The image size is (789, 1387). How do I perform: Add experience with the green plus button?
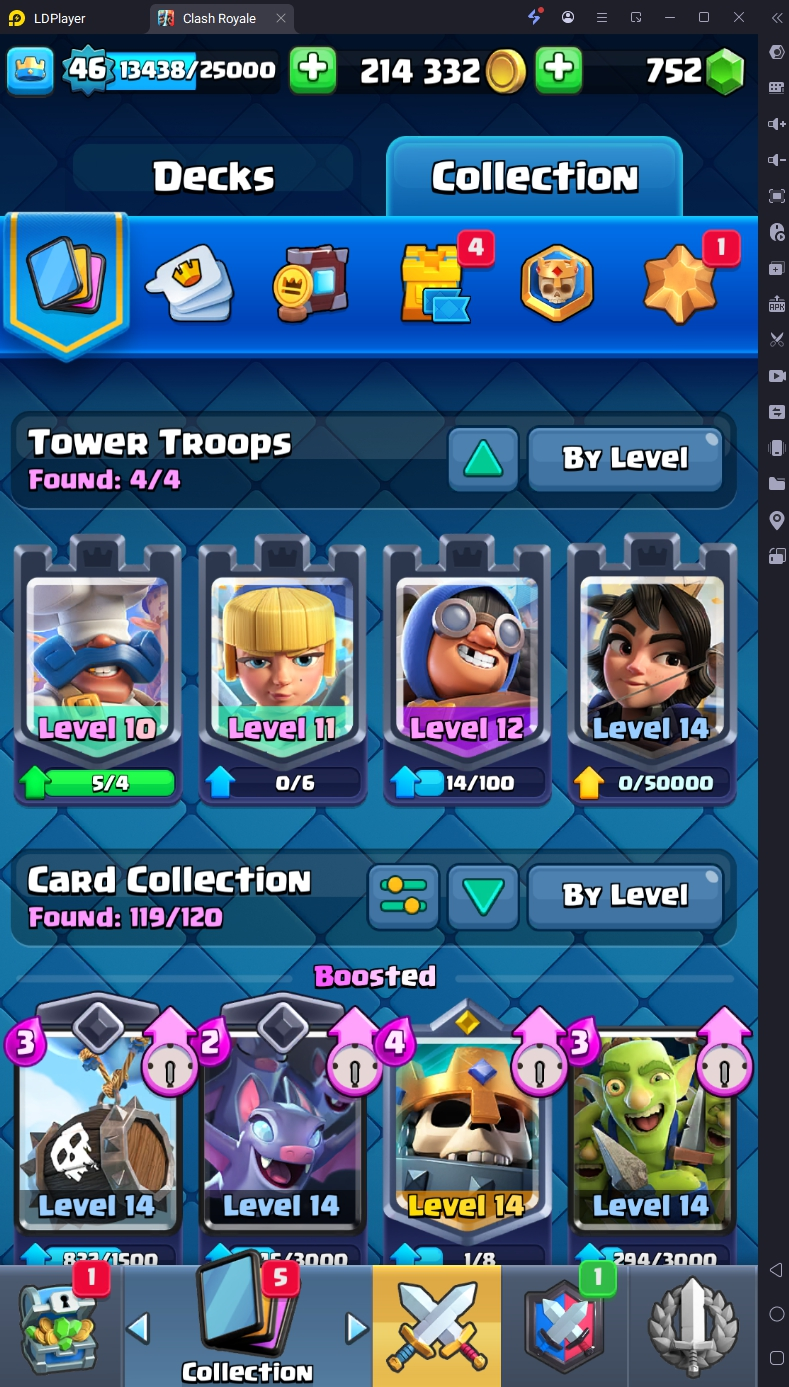click(313, 70)
